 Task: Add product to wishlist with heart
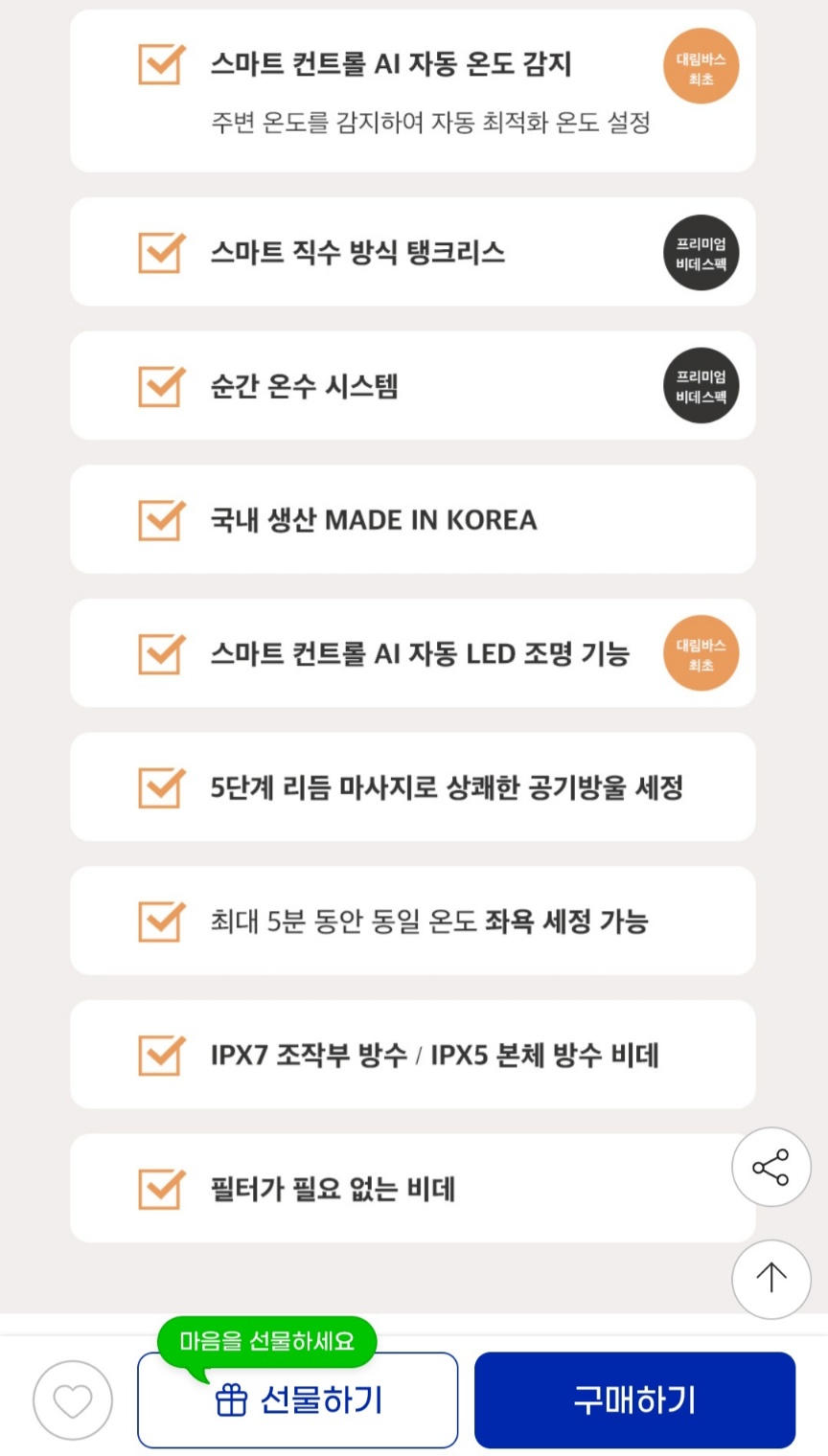[x=73, y=1400]
